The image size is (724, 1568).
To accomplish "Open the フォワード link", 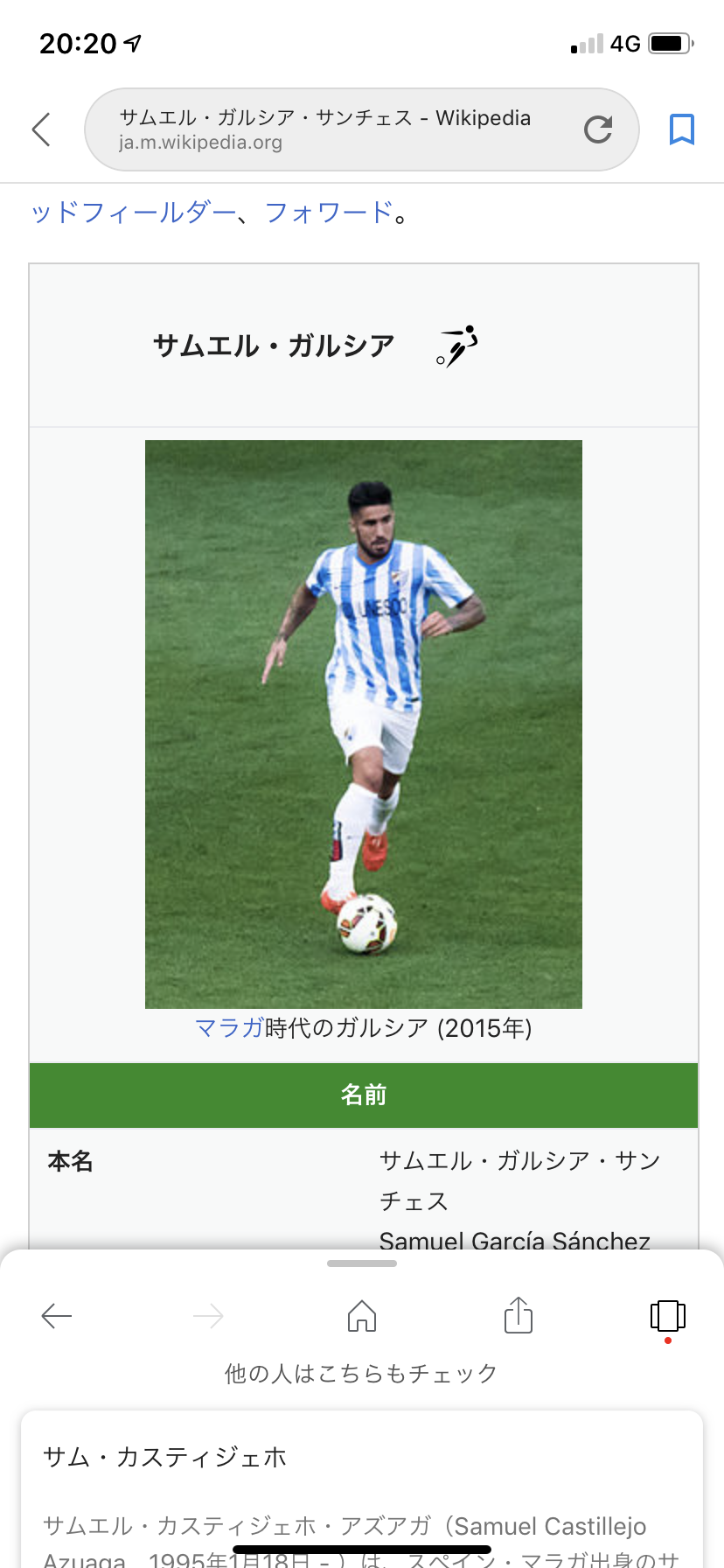I will (x=329, y=212).
